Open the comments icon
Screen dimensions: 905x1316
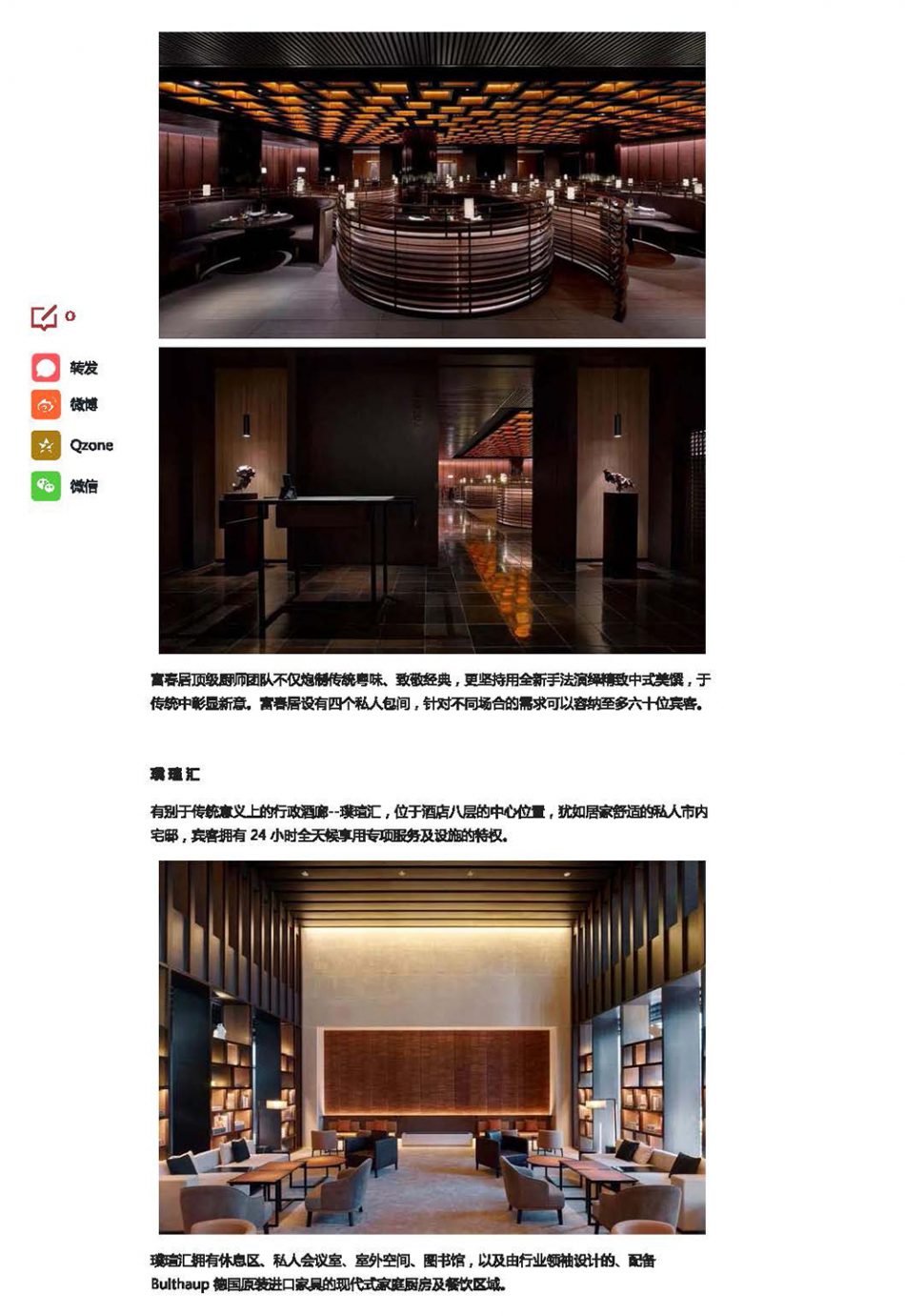[x=44, y=317]
